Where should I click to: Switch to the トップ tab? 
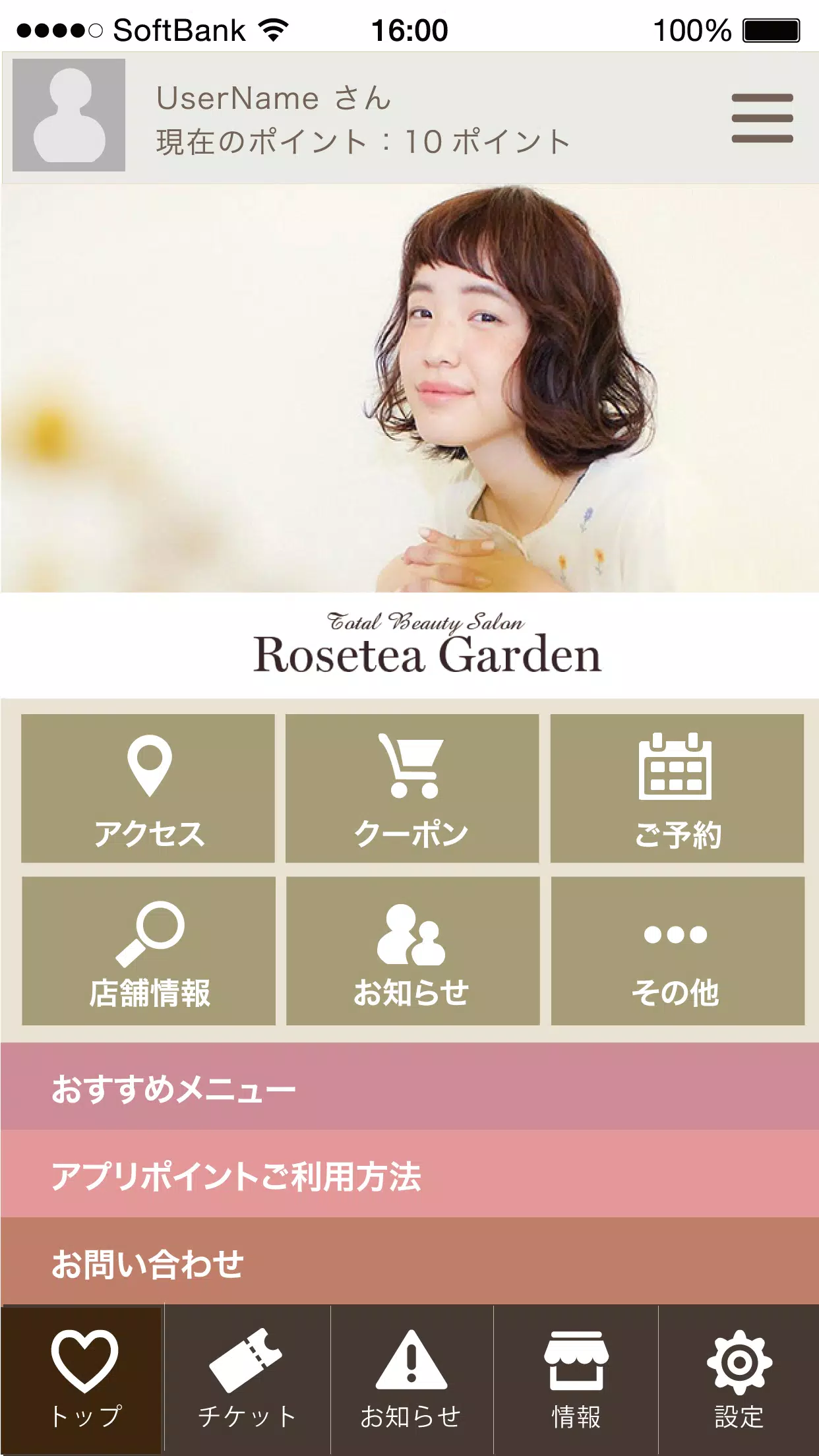82,1380
